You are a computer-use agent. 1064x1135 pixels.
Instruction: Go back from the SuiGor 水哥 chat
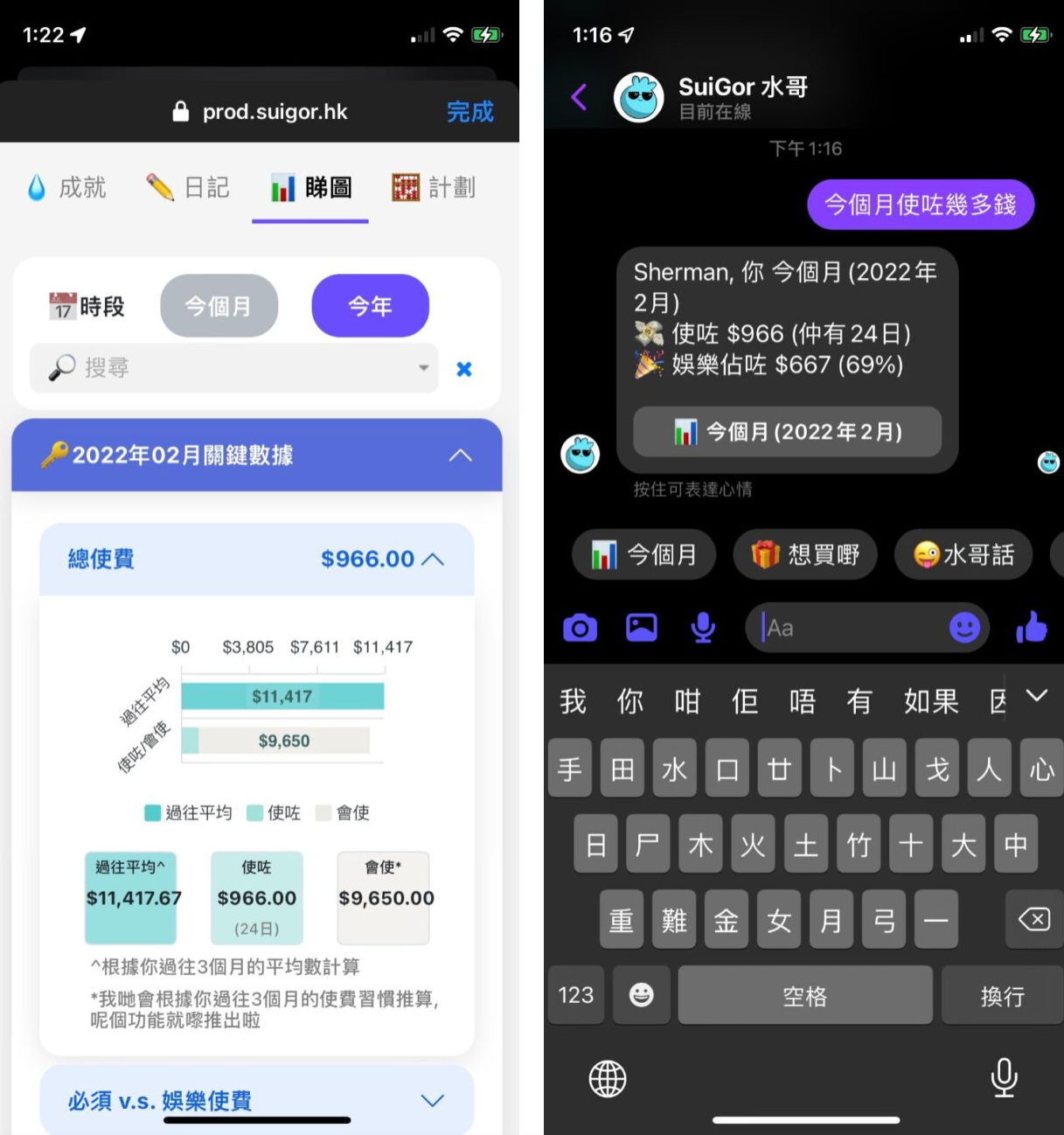(579, 97)
